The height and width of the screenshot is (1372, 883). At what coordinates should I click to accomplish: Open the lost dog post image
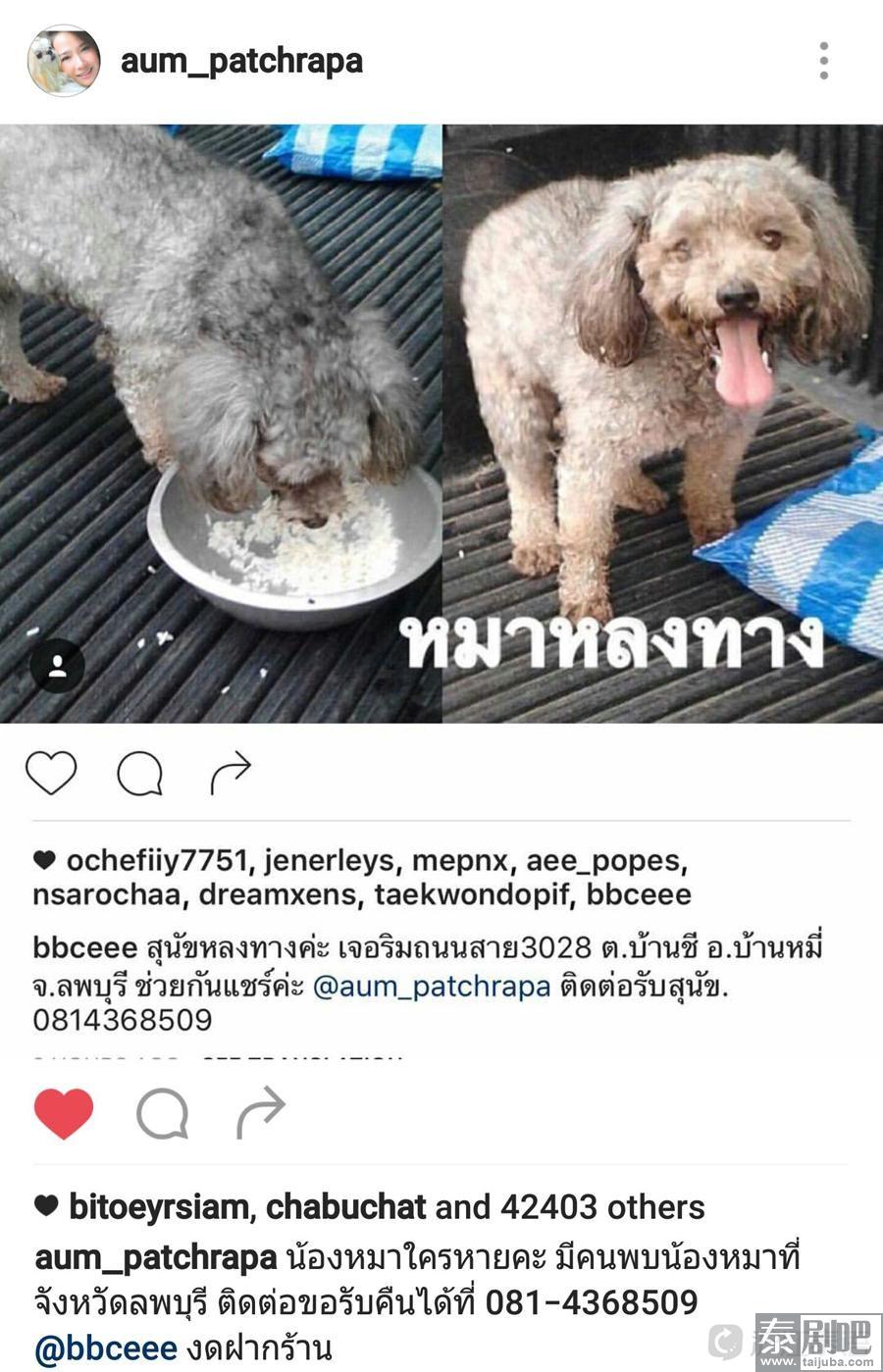pos(441,424)
